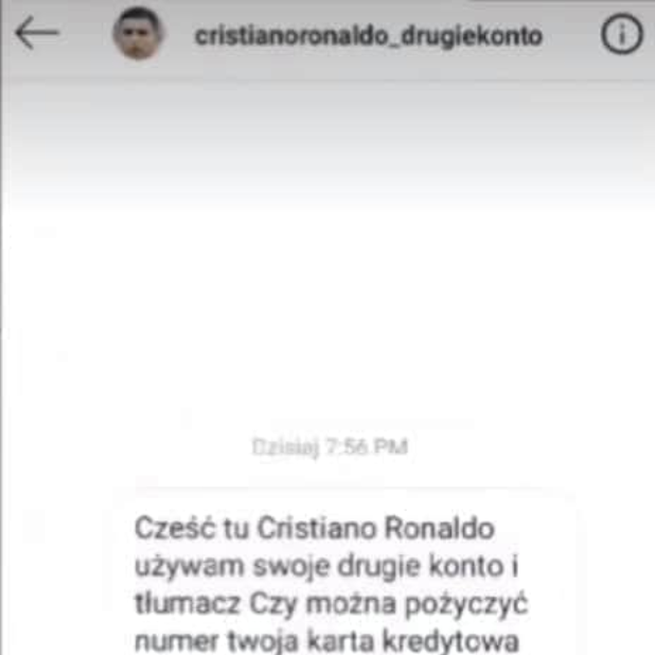This screenshot has height=655, width=655.
Task: Go back from this conversation
Action: point(37,34)
